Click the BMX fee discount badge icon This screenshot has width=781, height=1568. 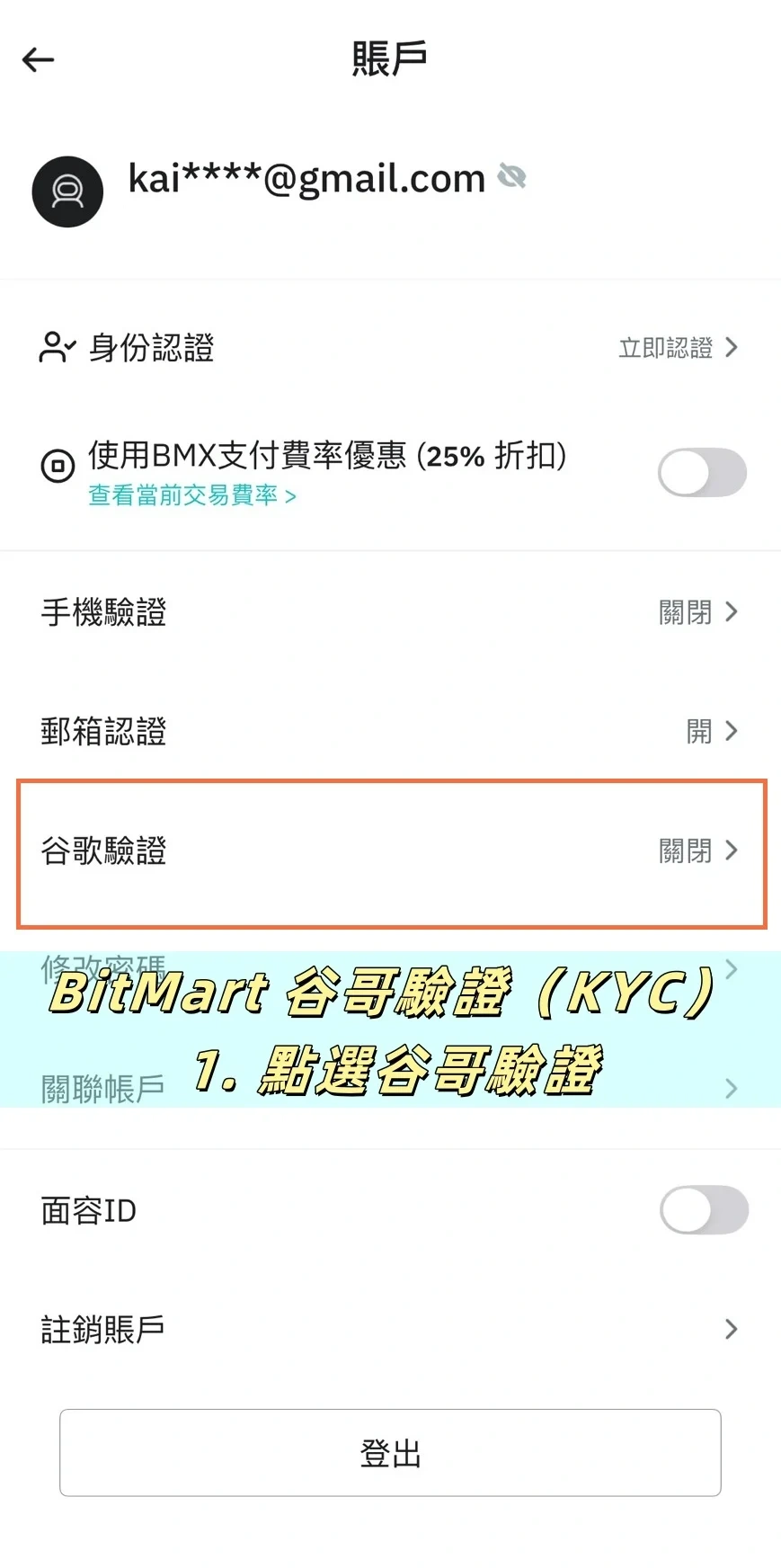58,467
